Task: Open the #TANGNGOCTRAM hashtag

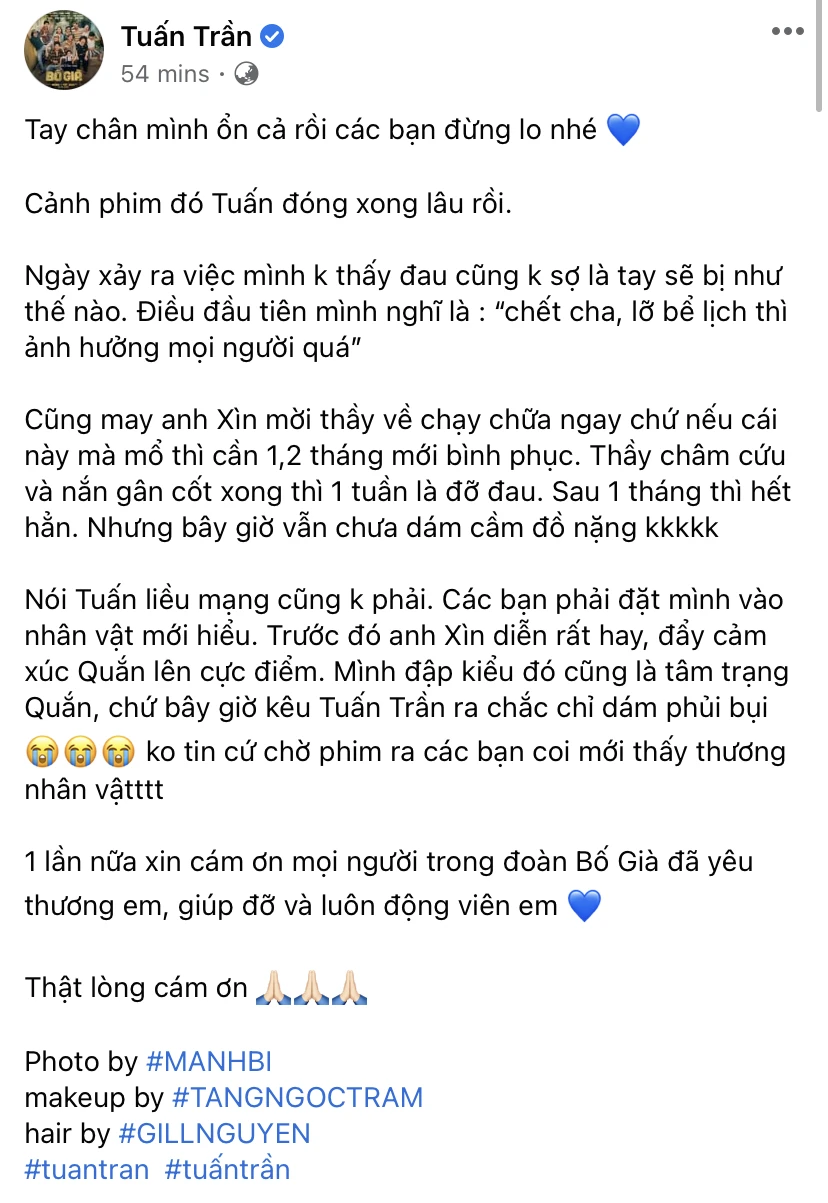Action: pos(297,1097)
